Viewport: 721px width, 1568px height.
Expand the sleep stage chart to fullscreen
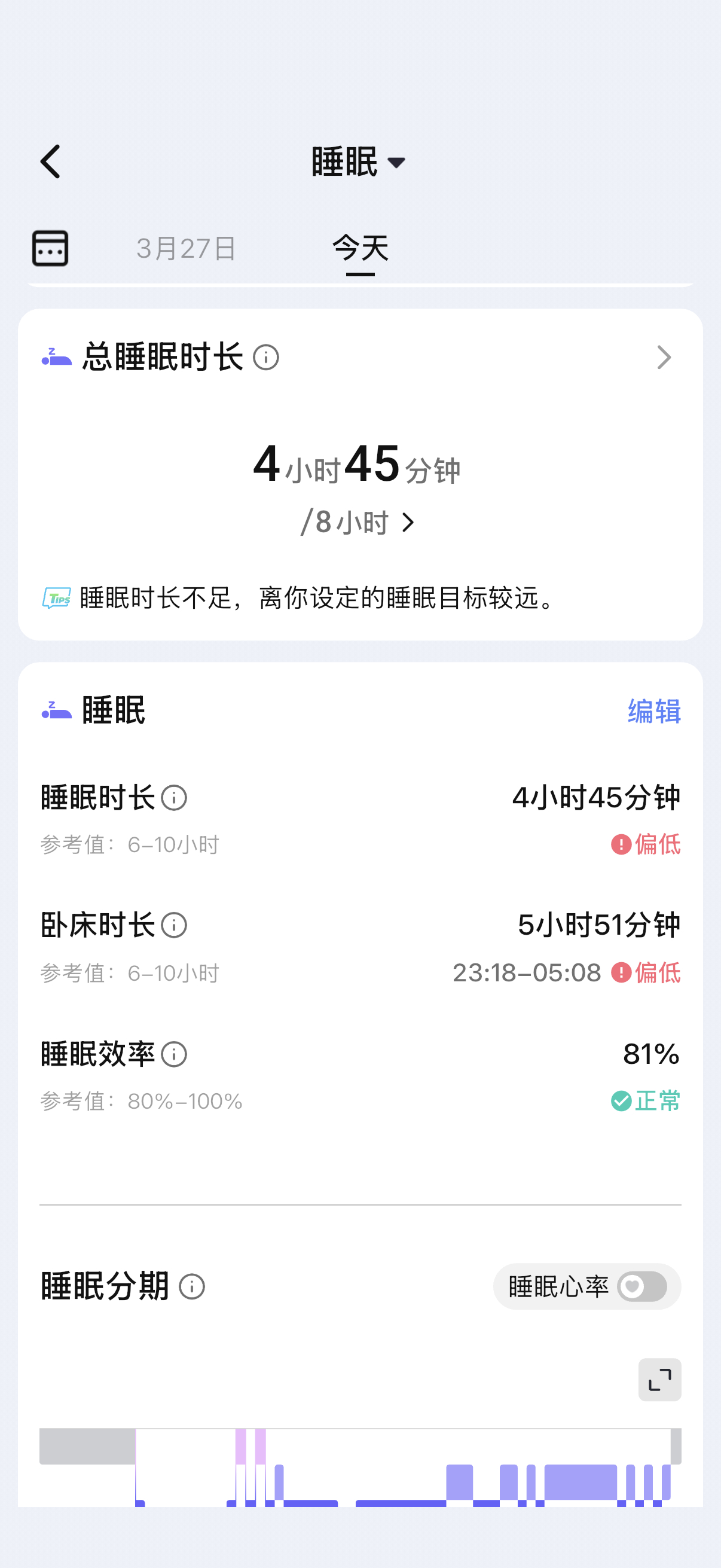coord(659,1379)
